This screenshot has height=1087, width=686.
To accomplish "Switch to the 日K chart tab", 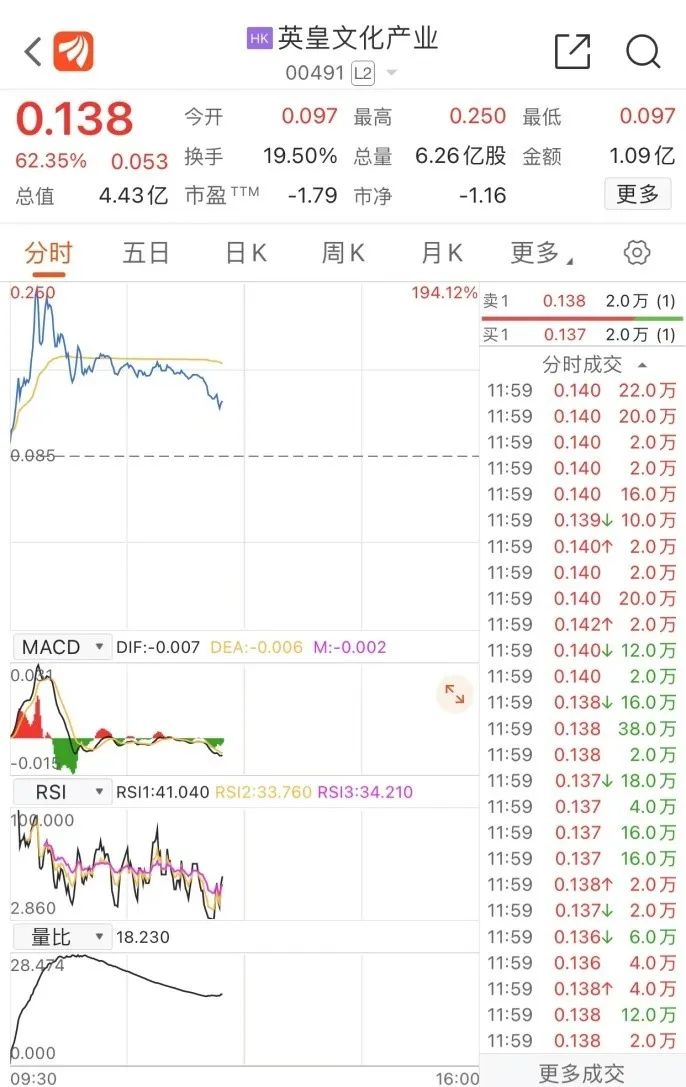I will (245, 253).
